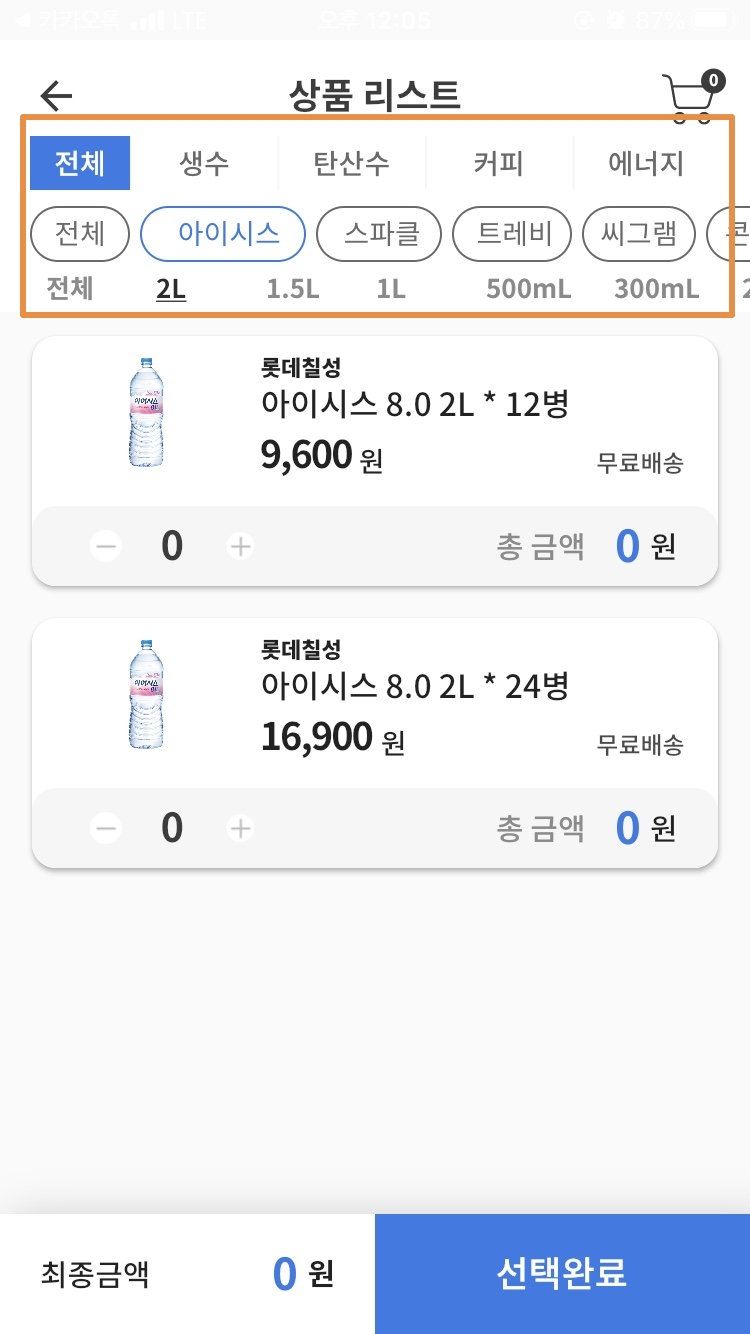Add one 아이시스 2L 24병 pack

click(x=240, y=828)
